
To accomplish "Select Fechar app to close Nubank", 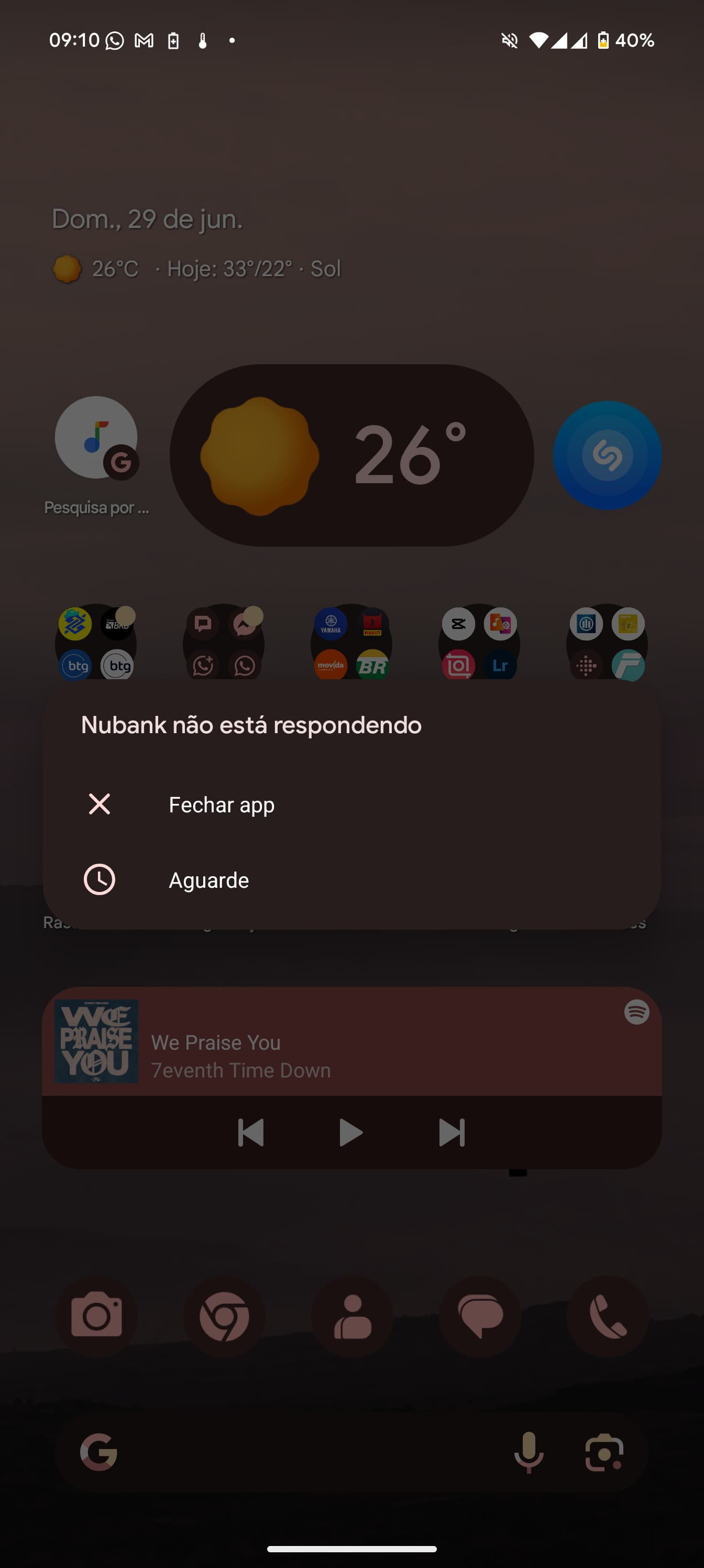I will click(x=222, y=804).
